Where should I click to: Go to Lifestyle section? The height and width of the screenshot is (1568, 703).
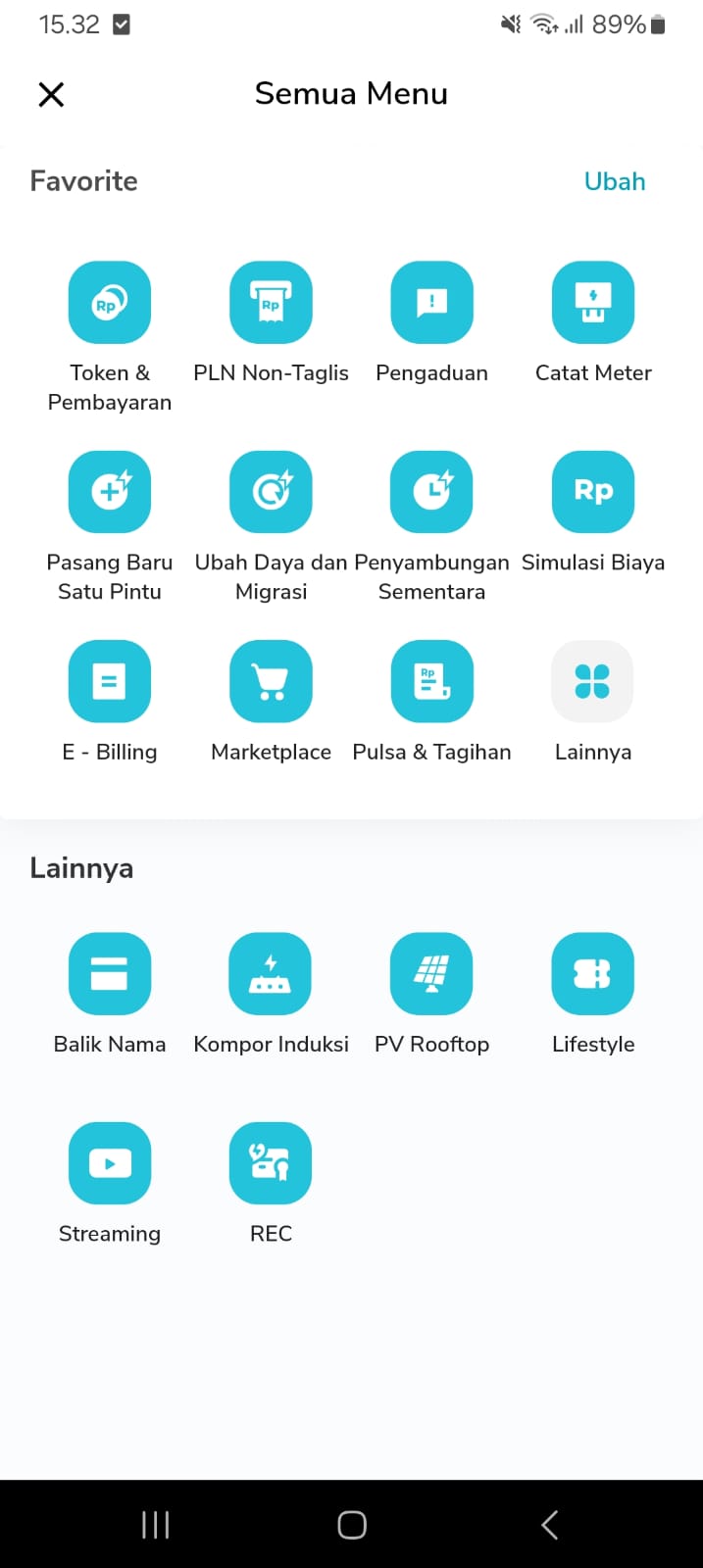coord(593,974)
